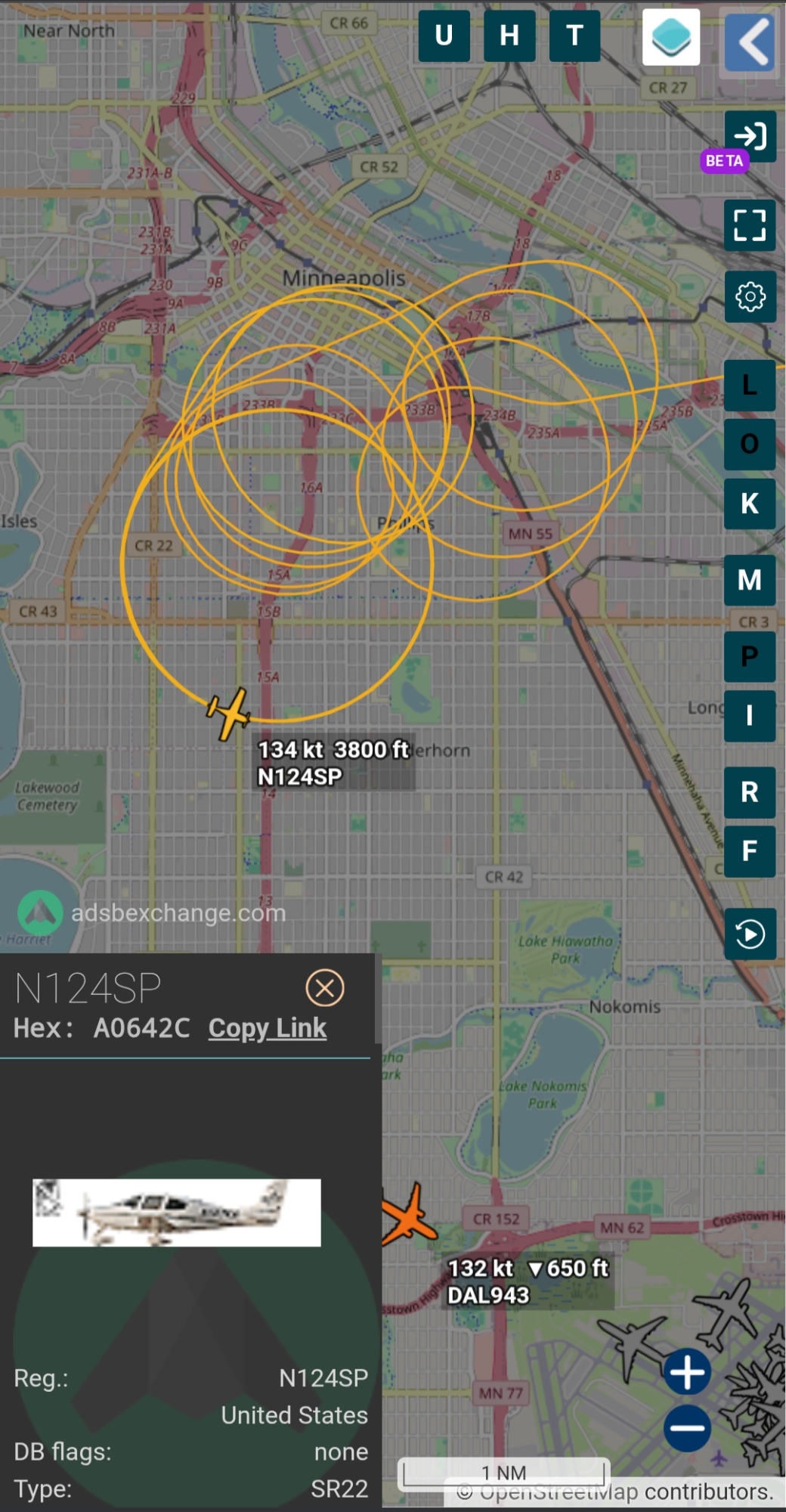Tap the left arrow sidebar button

[750, 42]
